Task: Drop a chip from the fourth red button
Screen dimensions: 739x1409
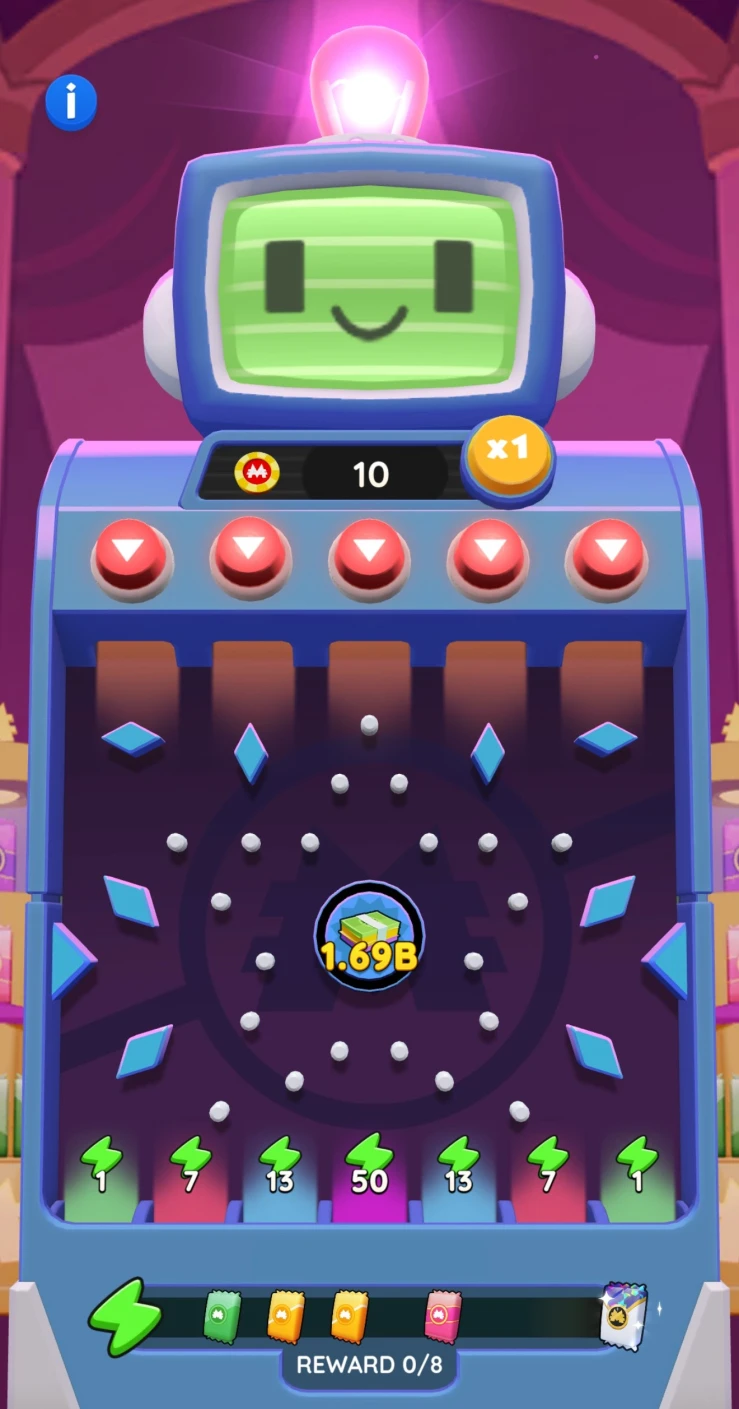Action: pyautogui.click(x=488, y=553)
